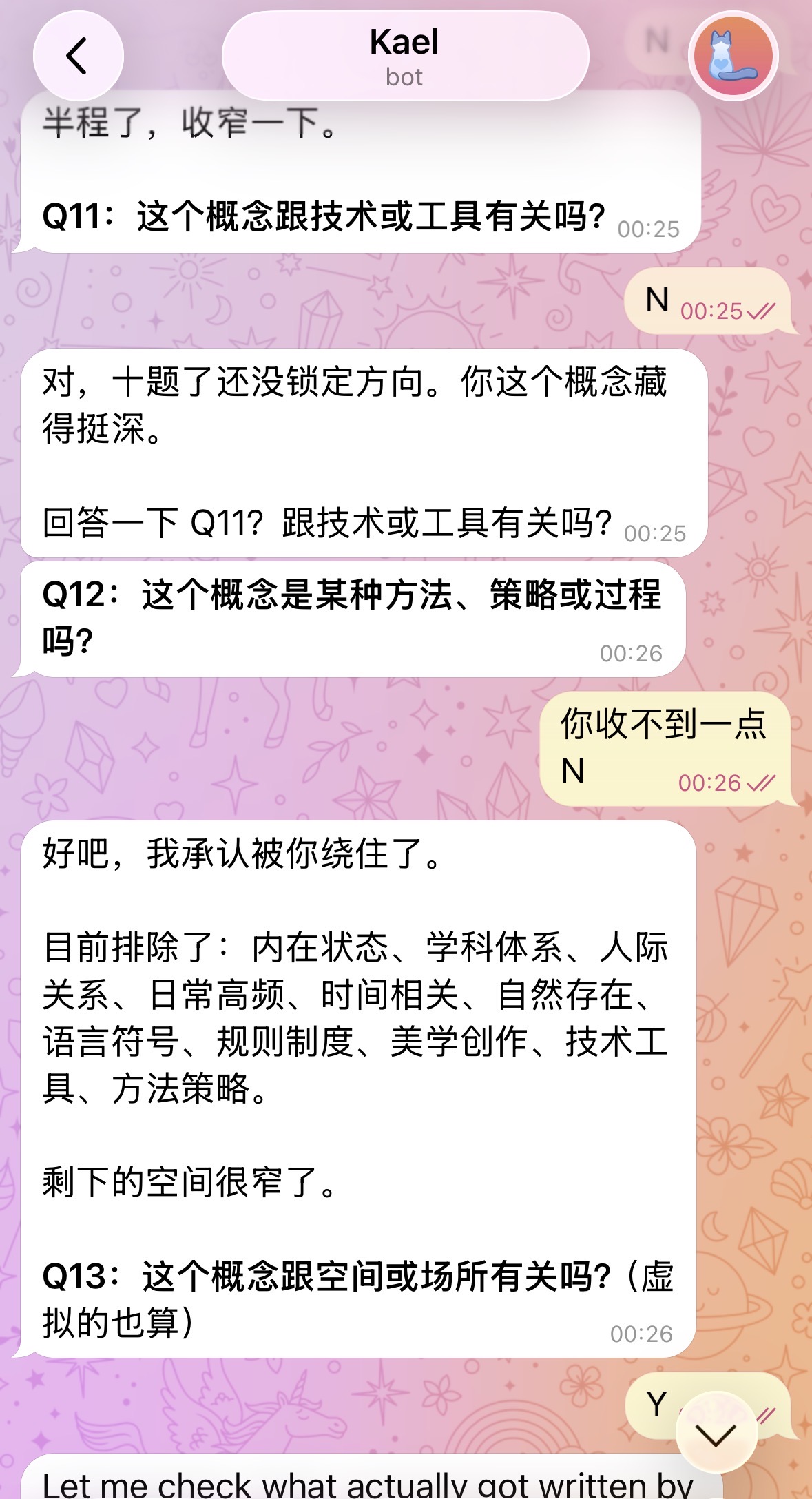This screenshot has width=812, height=1499.
Task: Open Kael's cat profile avatar
Action: [733, 56]
